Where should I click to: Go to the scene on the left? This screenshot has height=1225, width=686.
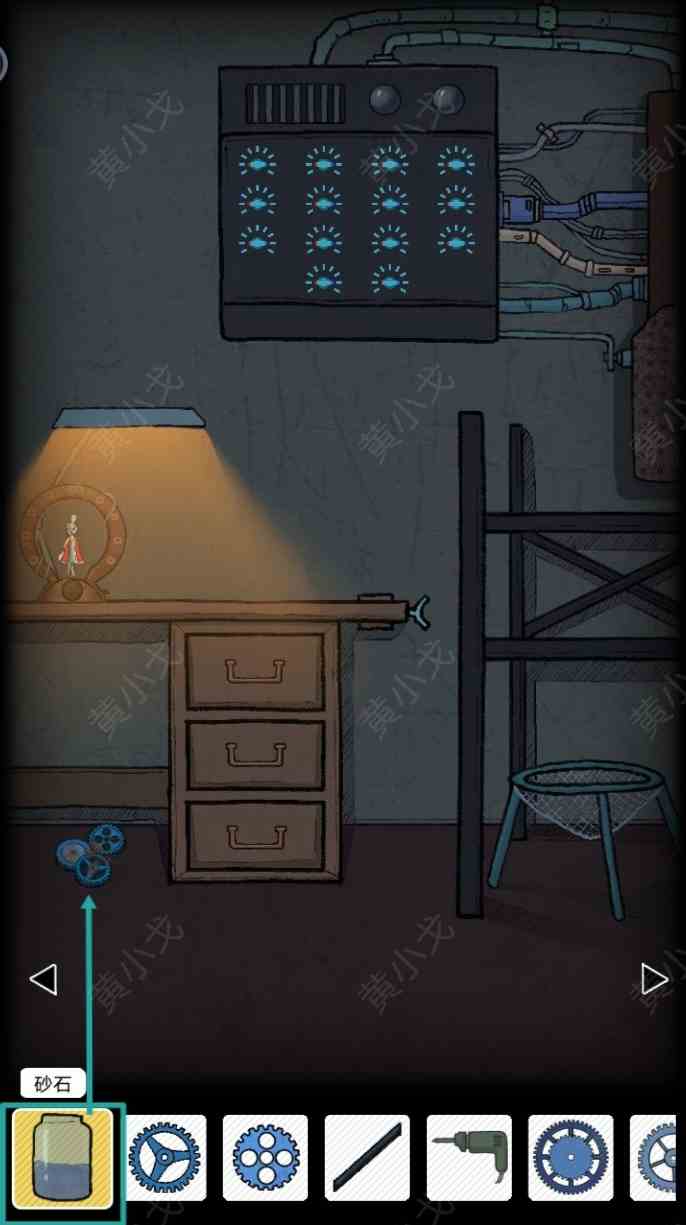[43, 979]
